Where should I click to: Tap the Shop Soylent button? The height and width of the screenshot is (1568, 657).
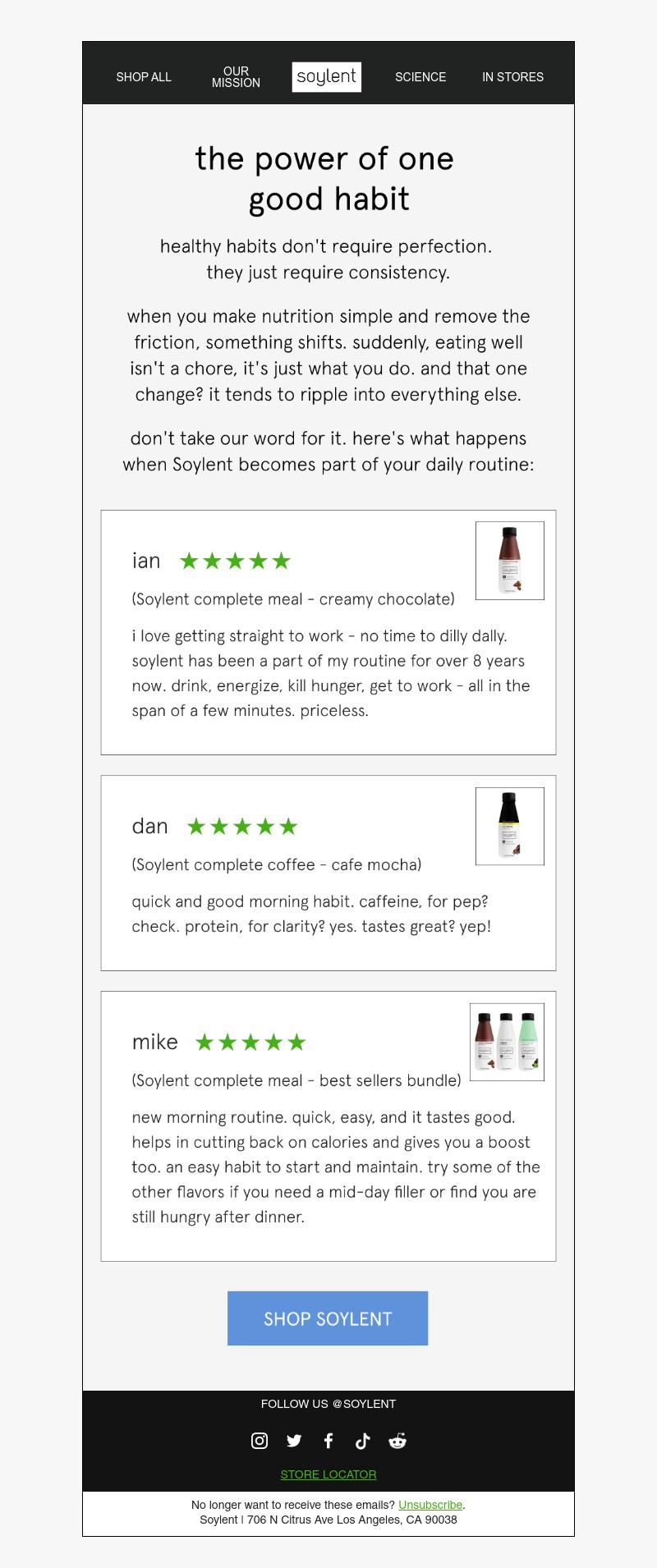coord(328,1318)
